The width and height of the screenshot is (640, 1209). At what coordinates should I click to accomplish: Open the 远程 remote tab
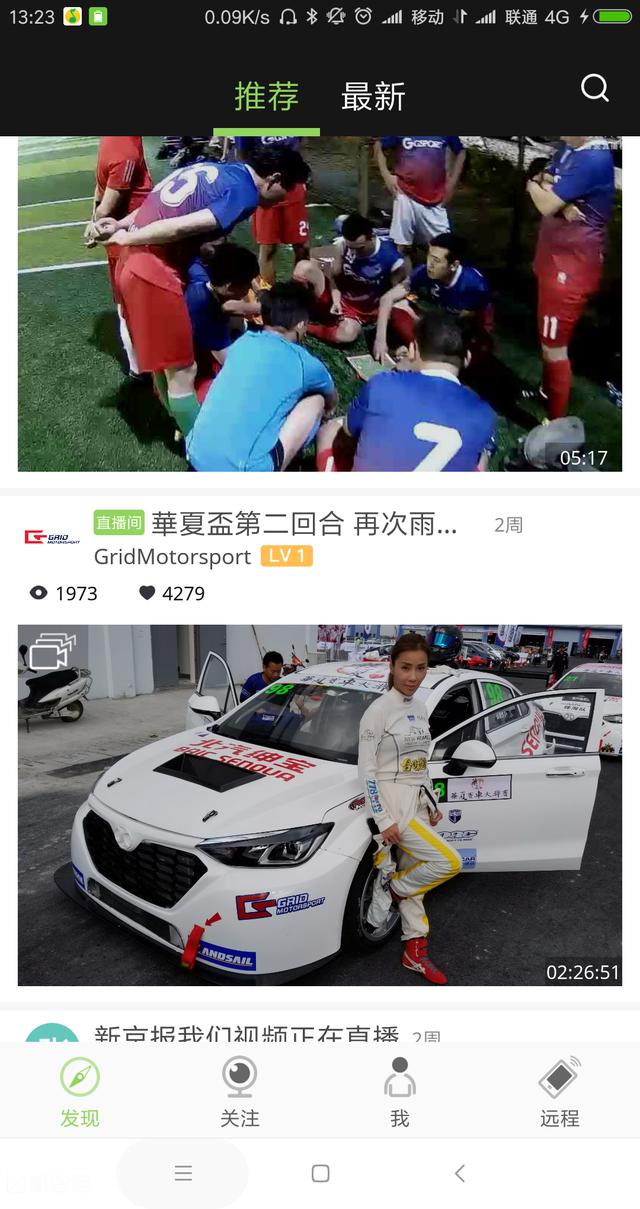tap(560, 1092)
